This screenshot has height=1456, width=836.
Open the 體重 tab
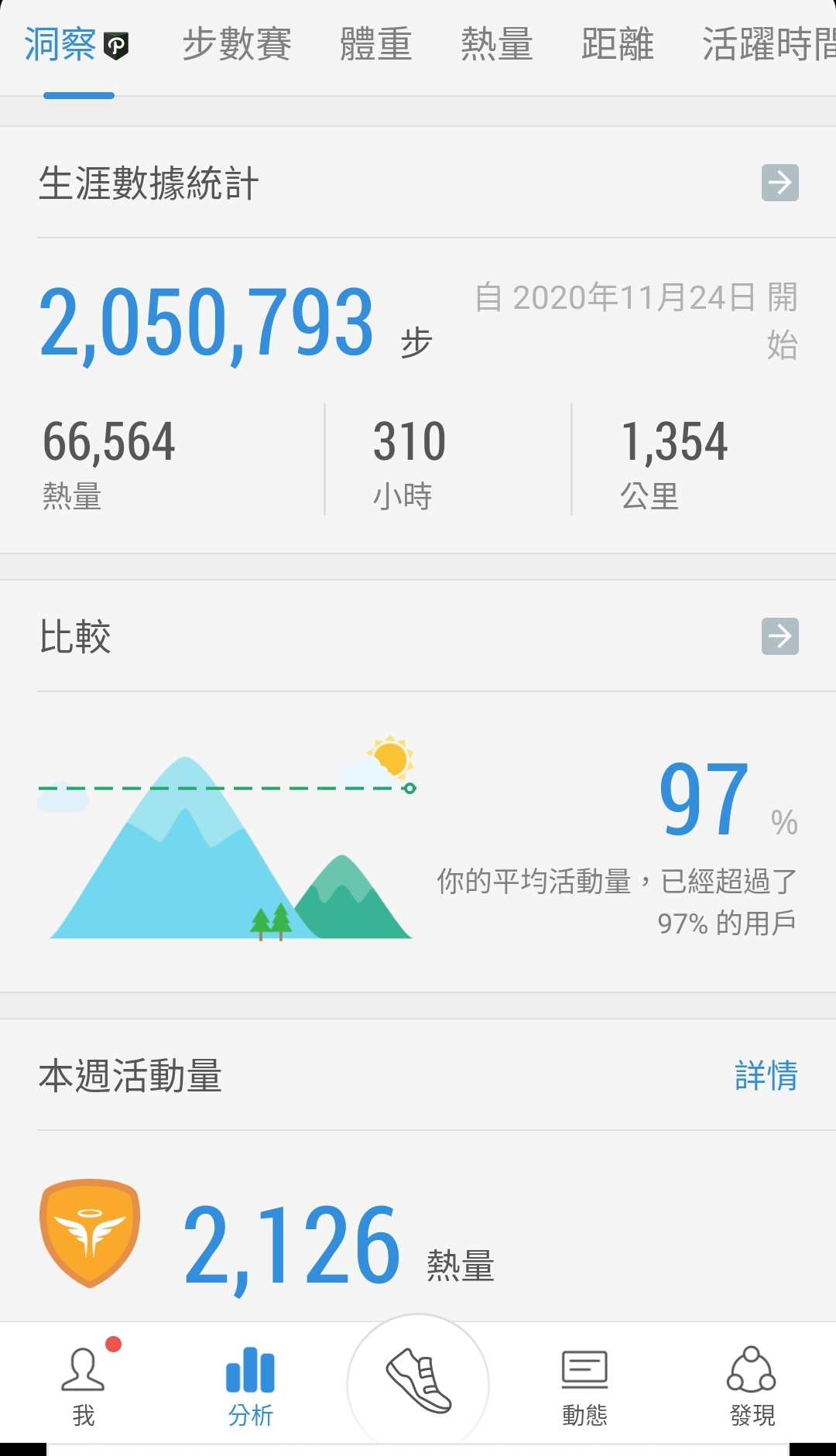[x=375, y=44]
